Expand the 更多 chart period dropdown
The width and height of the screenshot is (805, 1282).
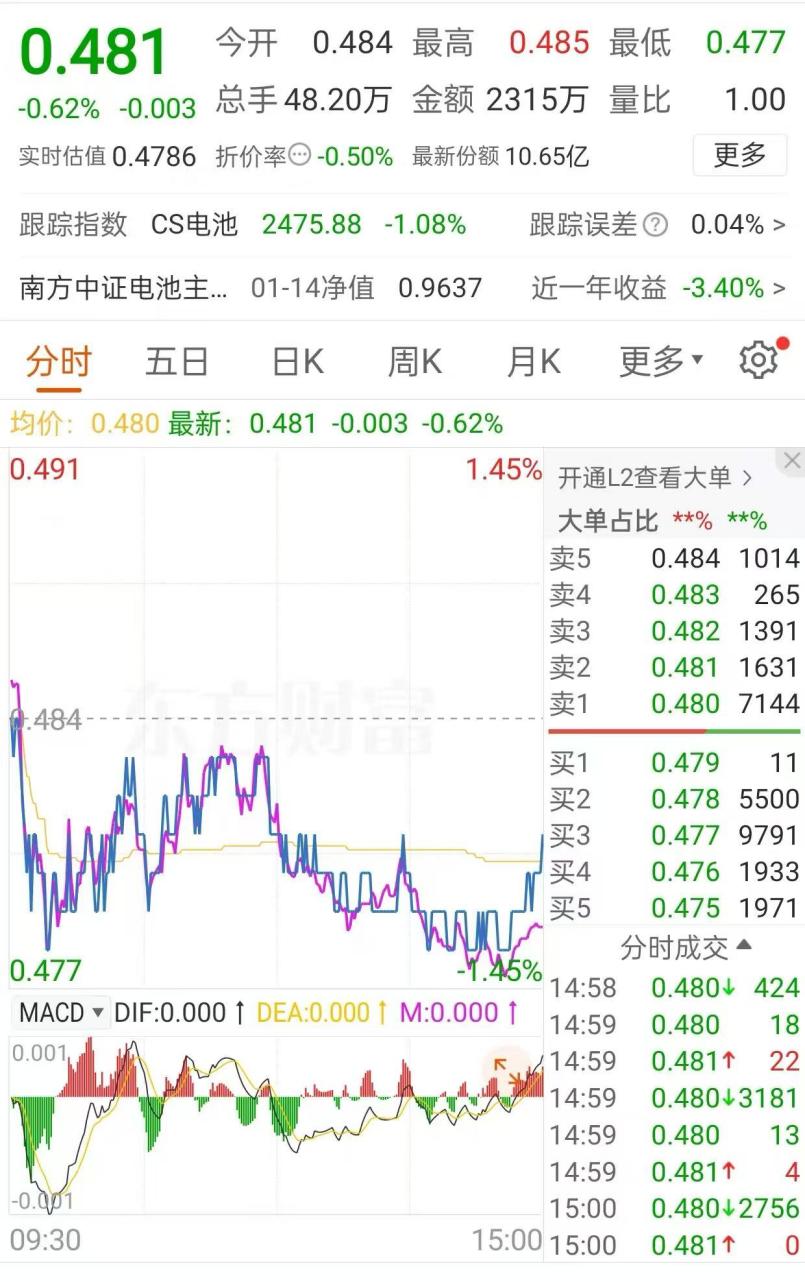(656, 361)
